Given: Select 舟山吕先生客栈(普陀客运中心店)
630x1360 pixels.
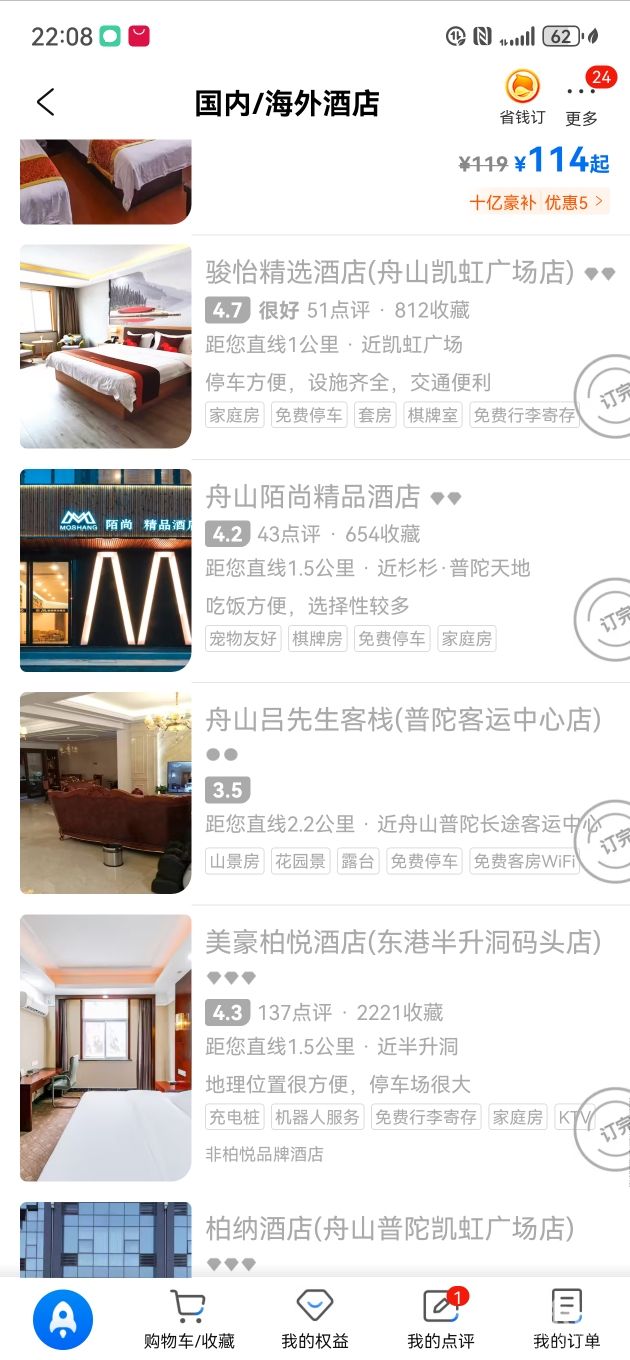Looking at the screenshot, I should [x=403, y=720].
